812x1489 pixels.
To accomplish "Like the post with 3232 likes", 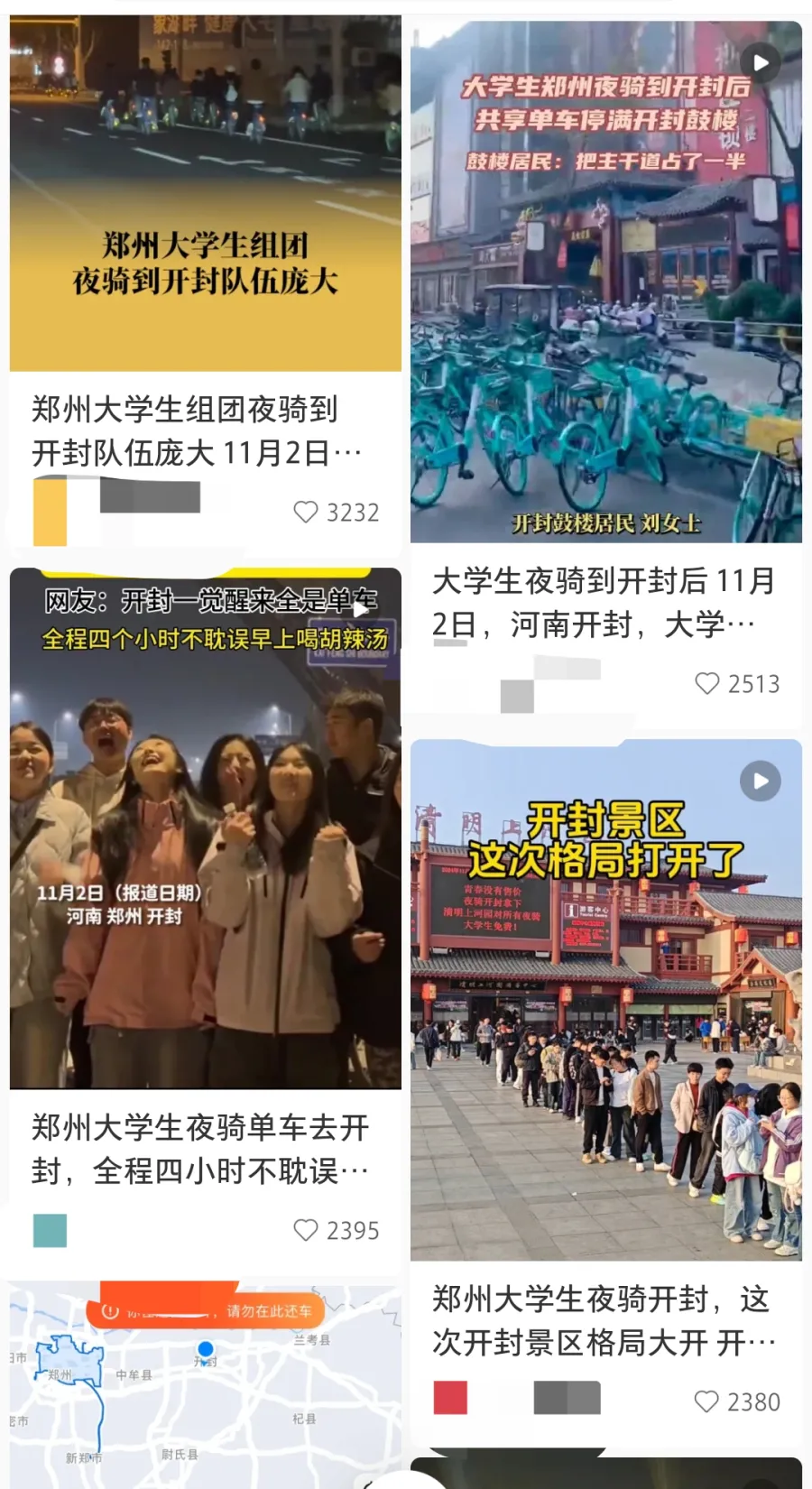I will 307,512.
